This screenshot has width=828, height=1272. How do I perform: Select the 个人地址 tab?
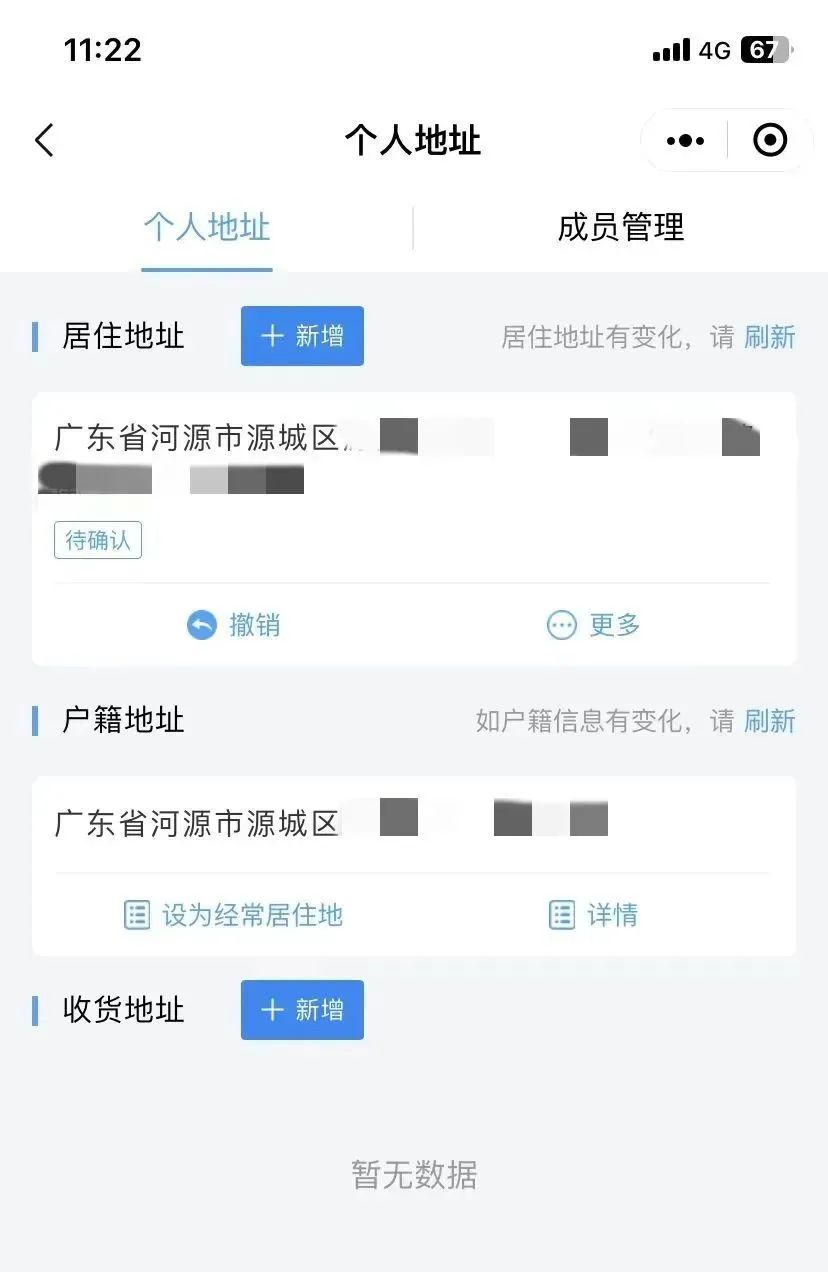click(x=207, y=227)
